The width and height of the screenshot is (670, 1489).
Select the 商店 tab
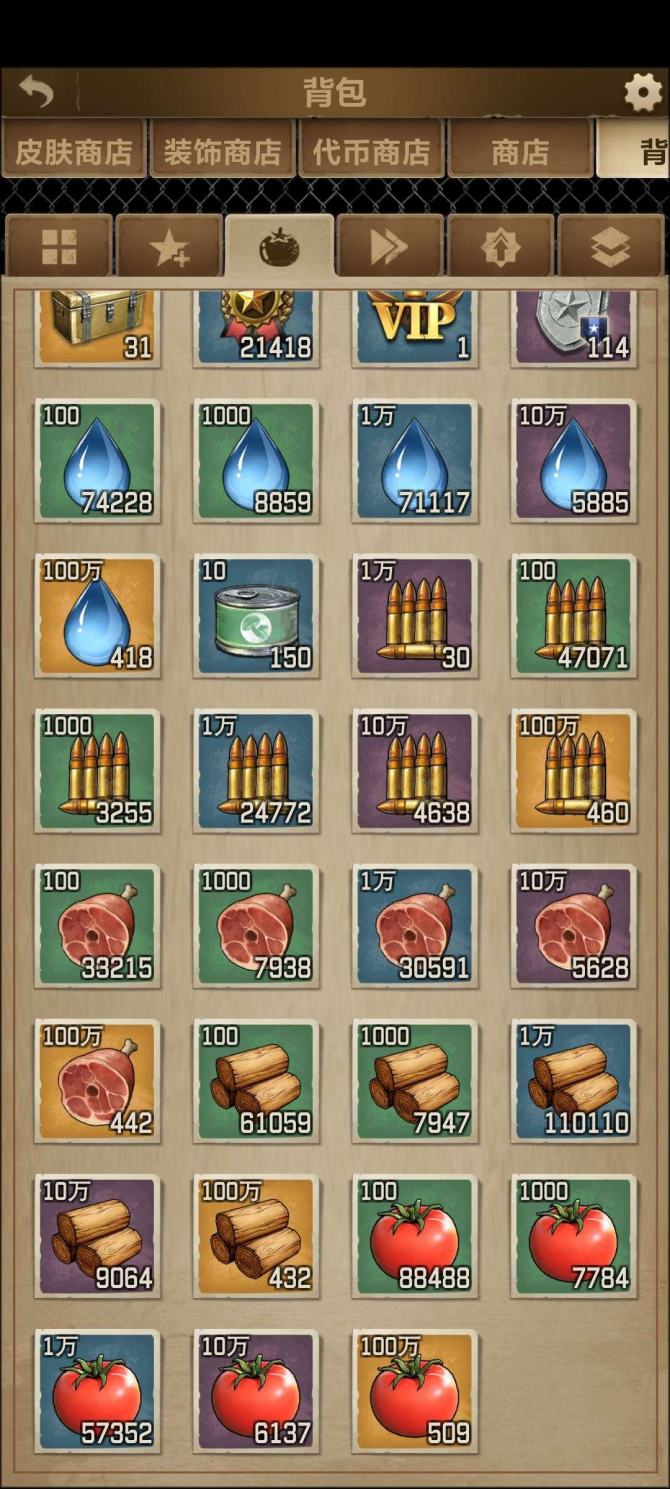[x=520, y=151]
